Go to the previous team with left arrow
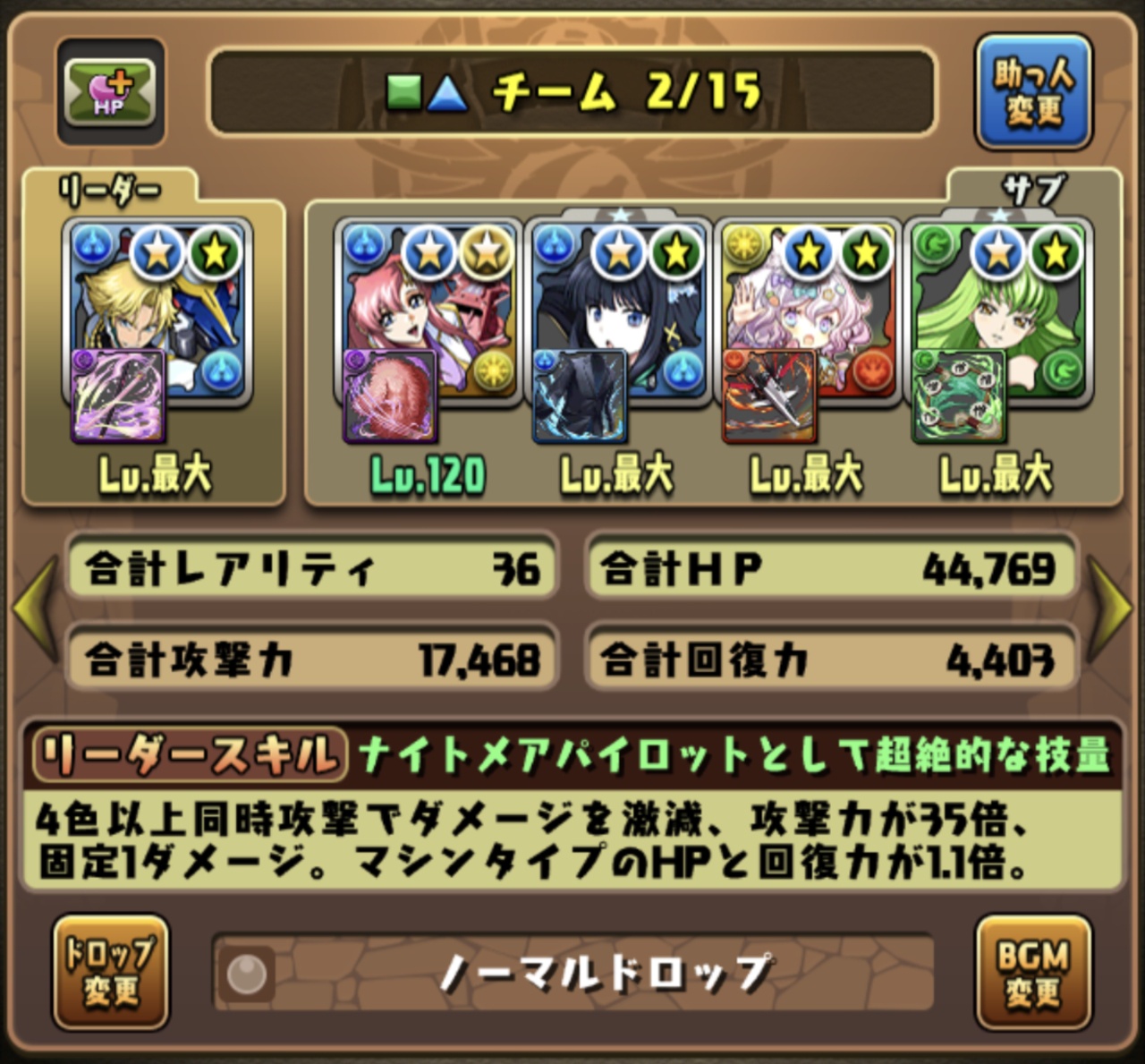Image resolution: width=1145 pixels, height=1064 pixels. click(x=34, y=610)
